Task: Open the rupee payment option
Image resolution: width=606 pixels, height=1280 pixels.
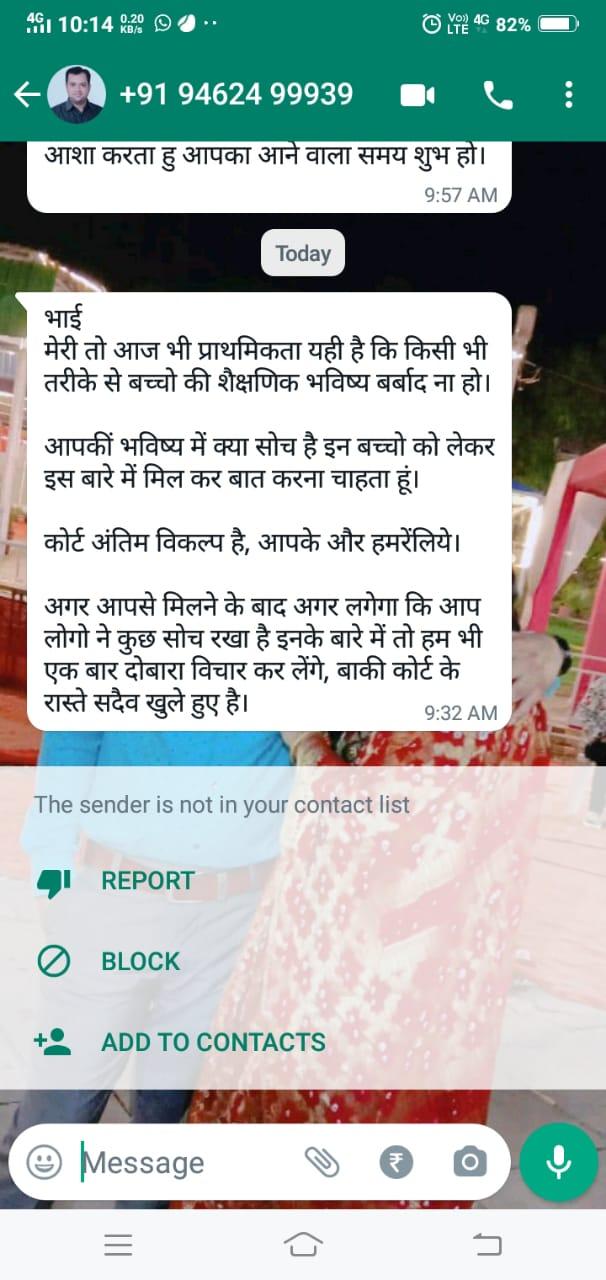Action: pyautogui.click(x=396, y=1162)
